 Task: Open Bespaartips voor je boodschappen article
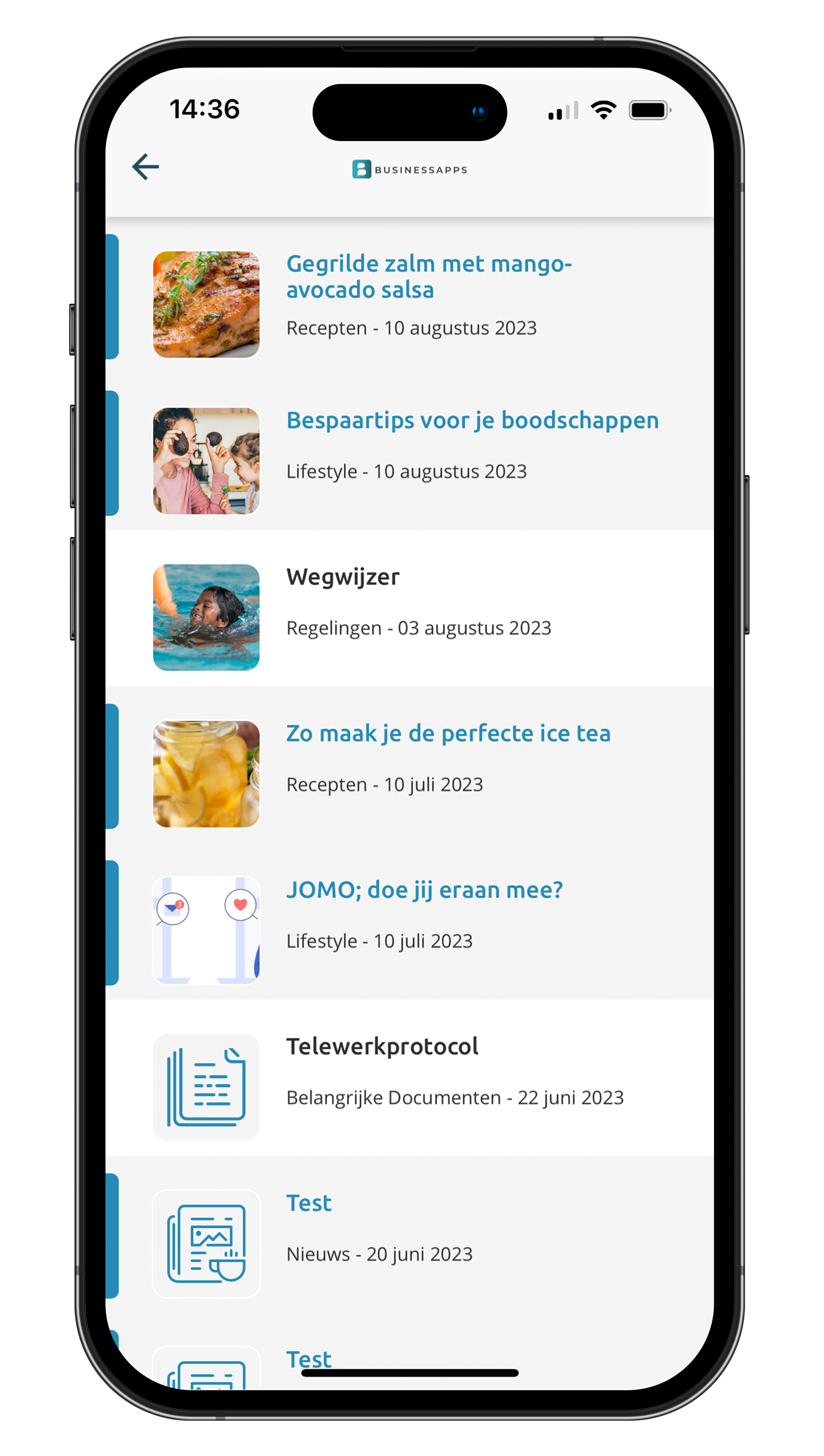(x=472, y=421)
